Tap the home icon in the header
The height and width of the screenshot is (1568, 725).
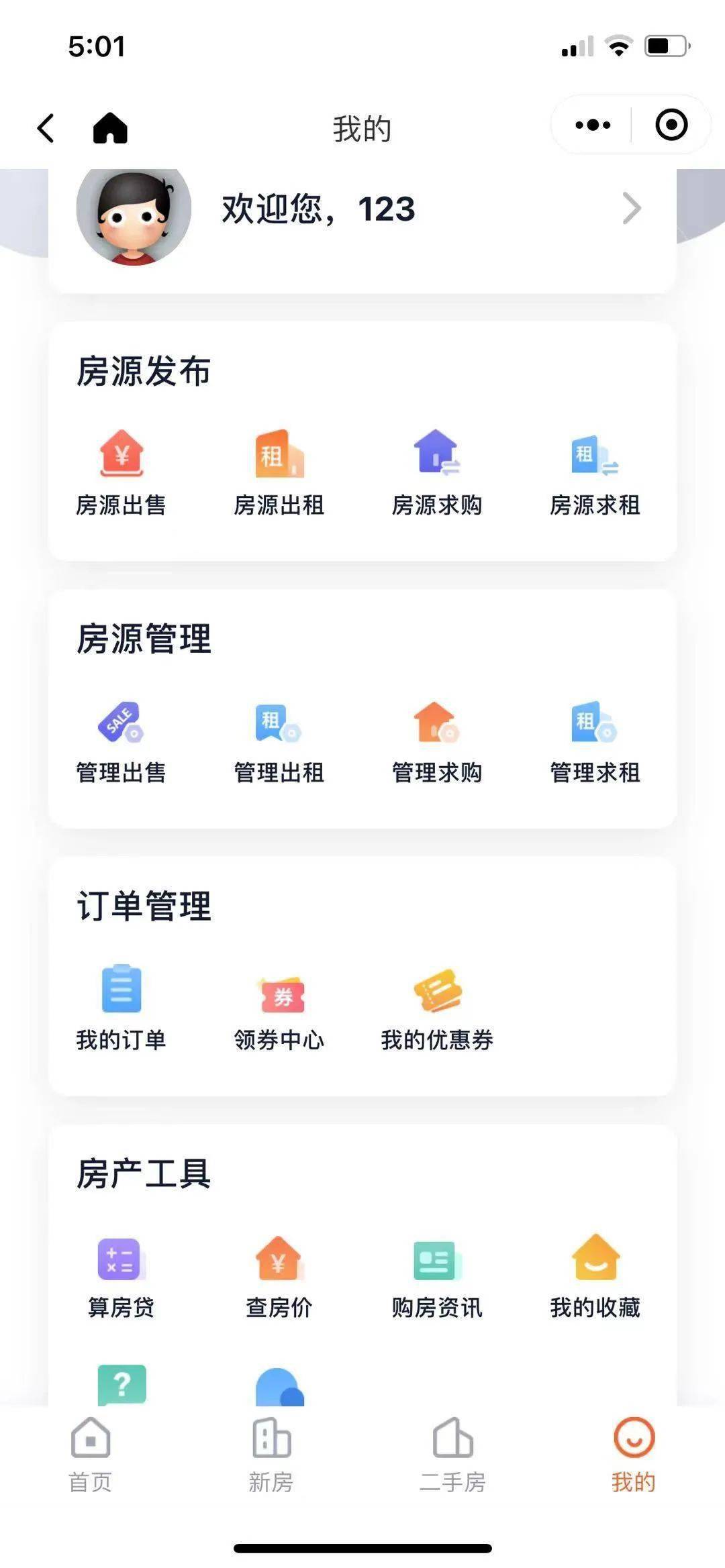point(110,127)
